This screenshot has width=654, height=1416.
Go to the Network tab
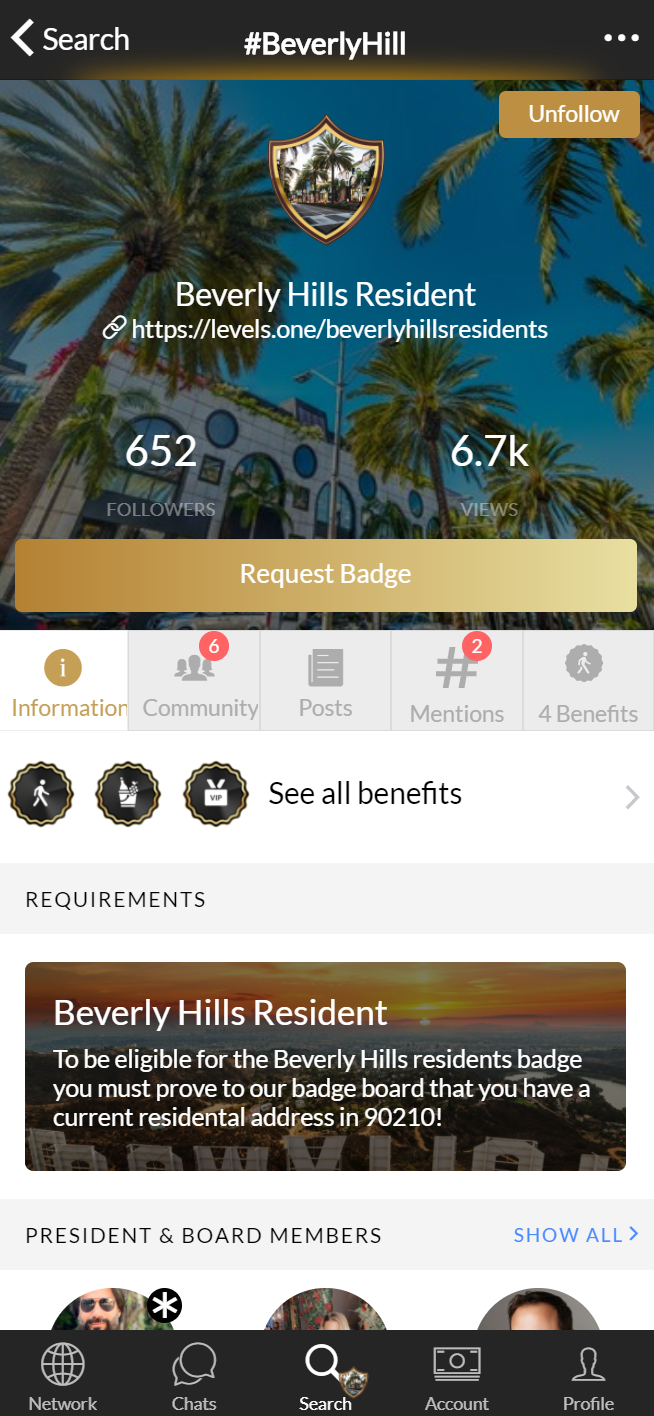[x=63, y=1375]
